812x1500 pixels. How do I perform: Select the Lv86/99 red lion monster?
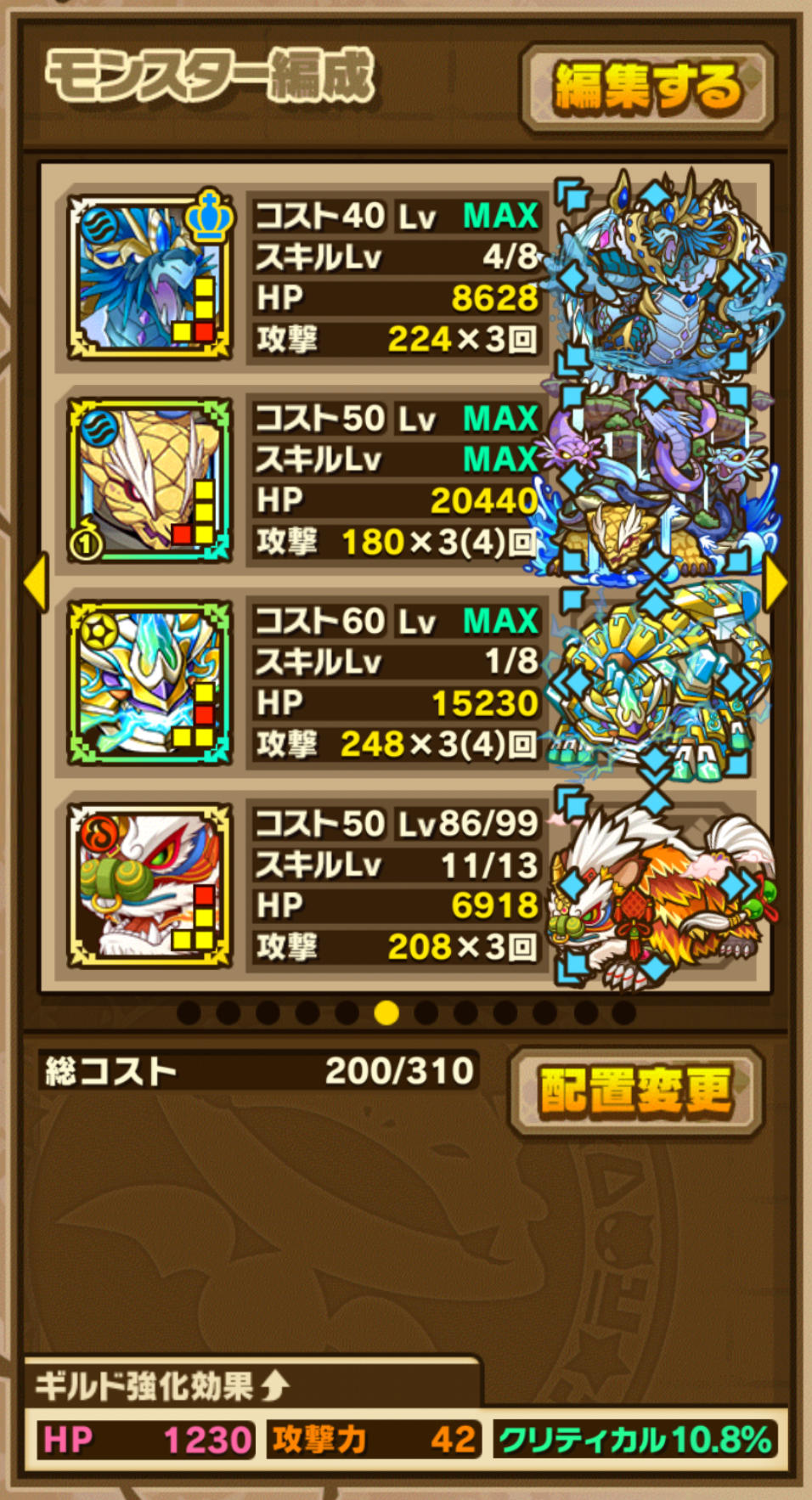pyautogui.click(x=149, y=885)
